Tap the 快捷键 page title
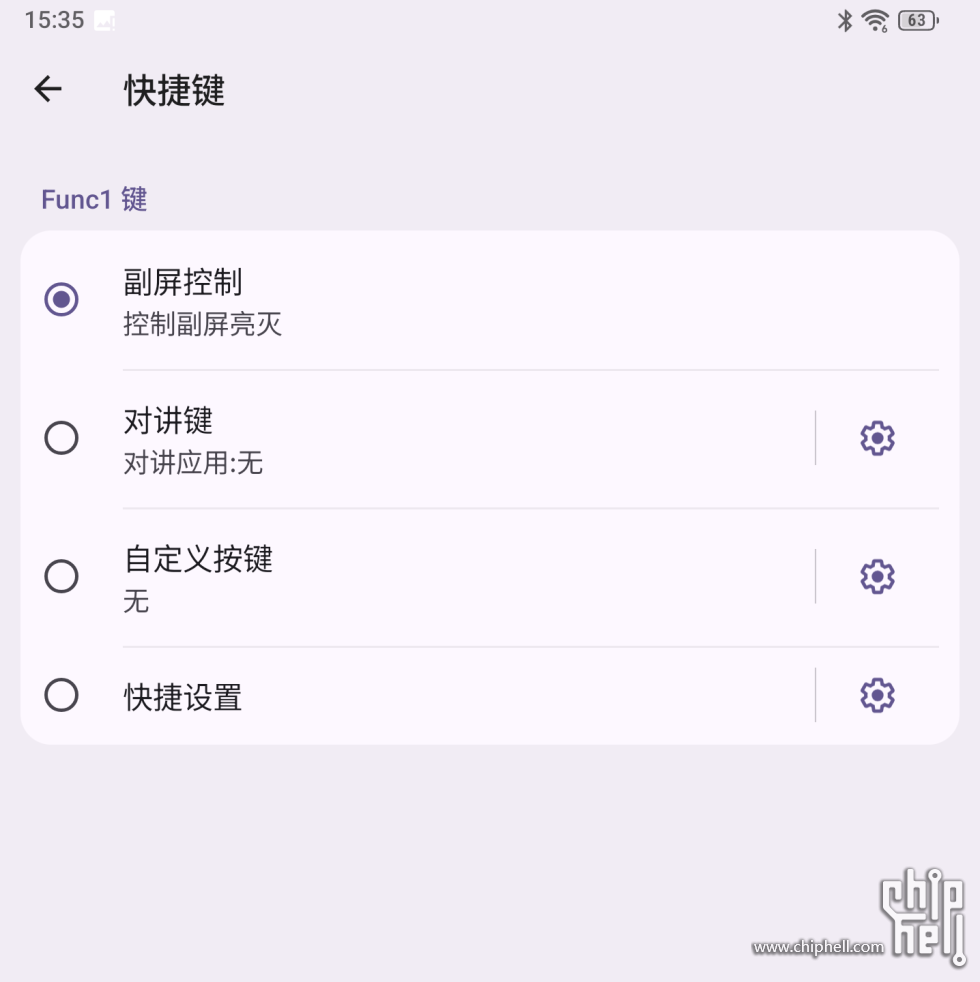980x982 pixels. pyautogui.click(x=173, y=92)
